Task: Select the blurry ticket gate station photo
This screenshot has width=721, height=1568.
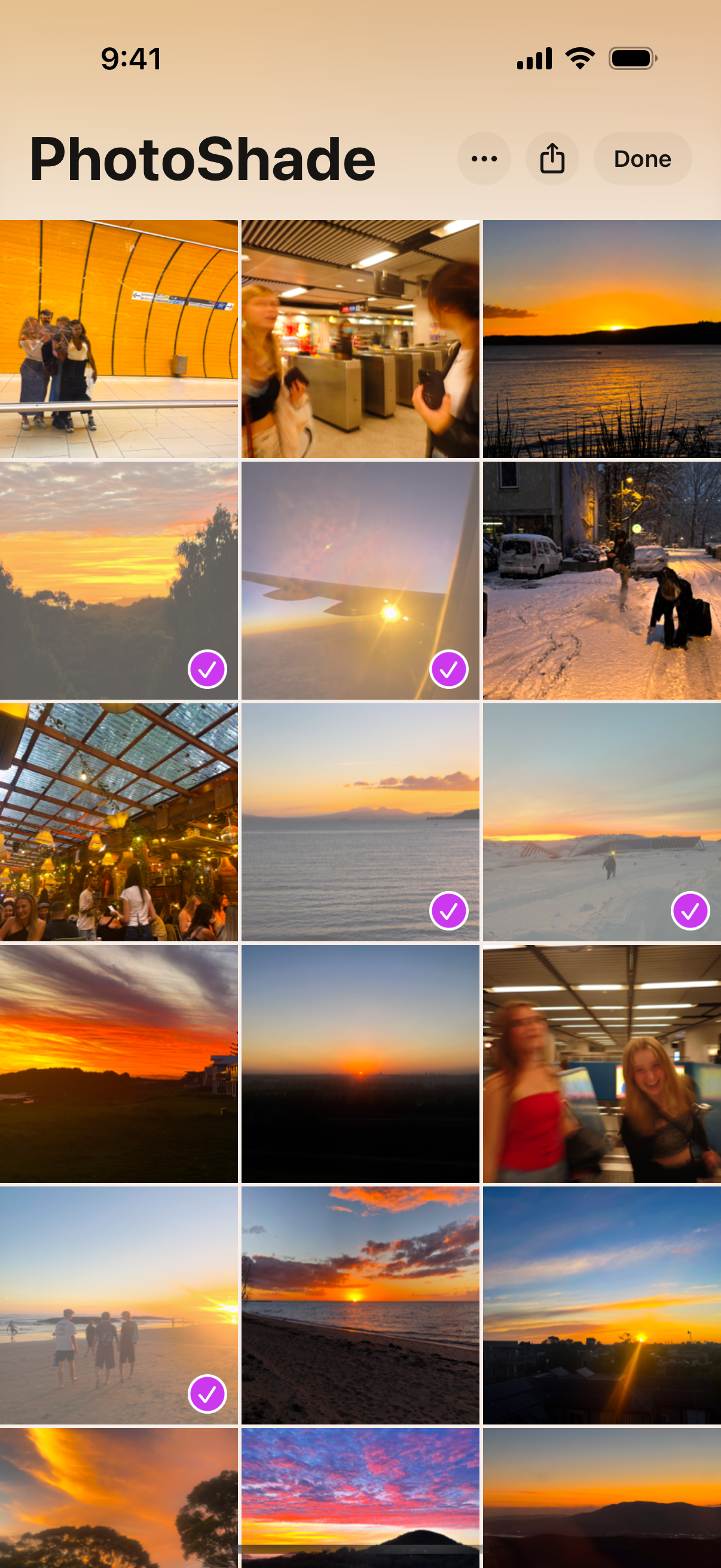Action: point(360,339)
